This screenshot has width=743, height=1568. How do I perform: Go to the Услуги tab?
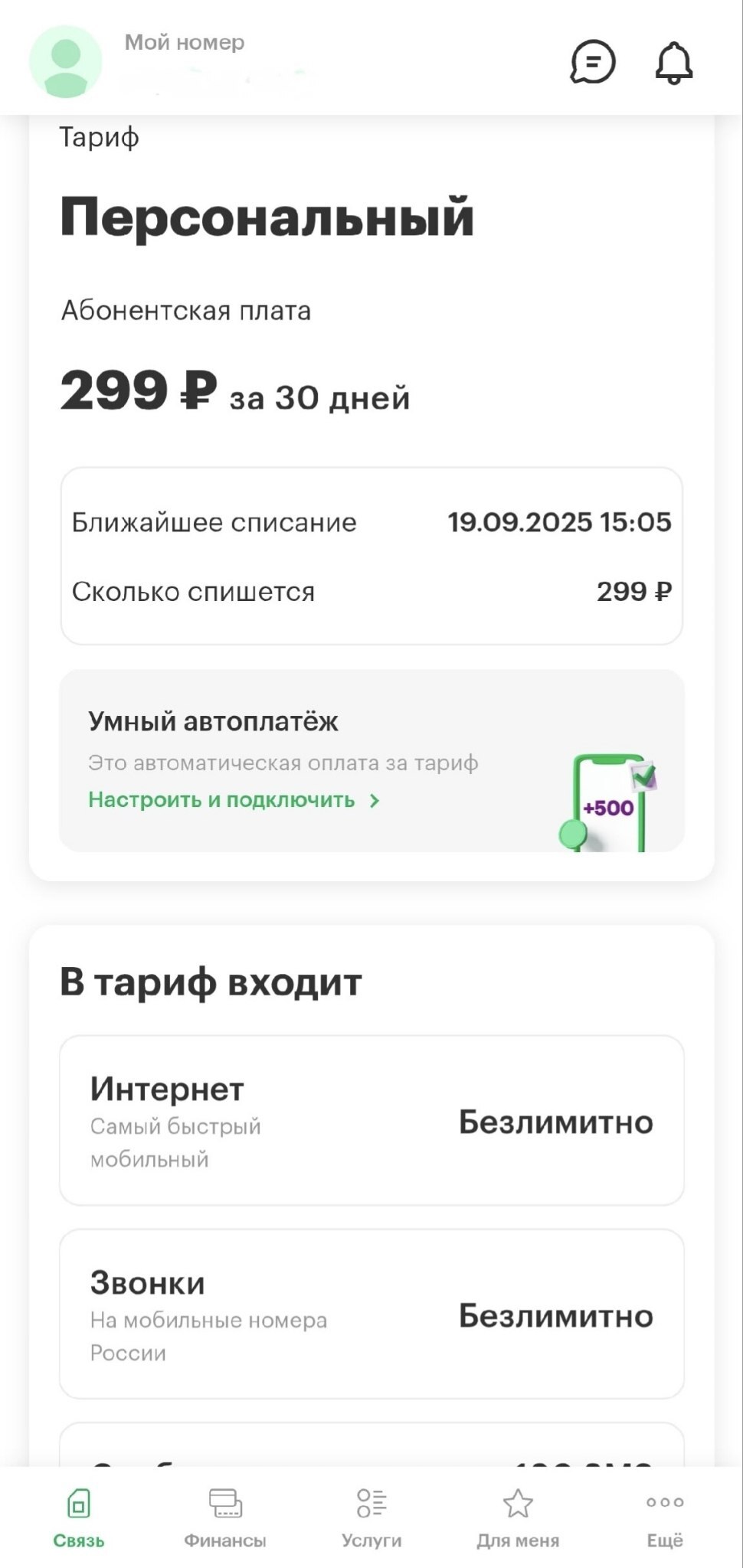(371, 1519)
